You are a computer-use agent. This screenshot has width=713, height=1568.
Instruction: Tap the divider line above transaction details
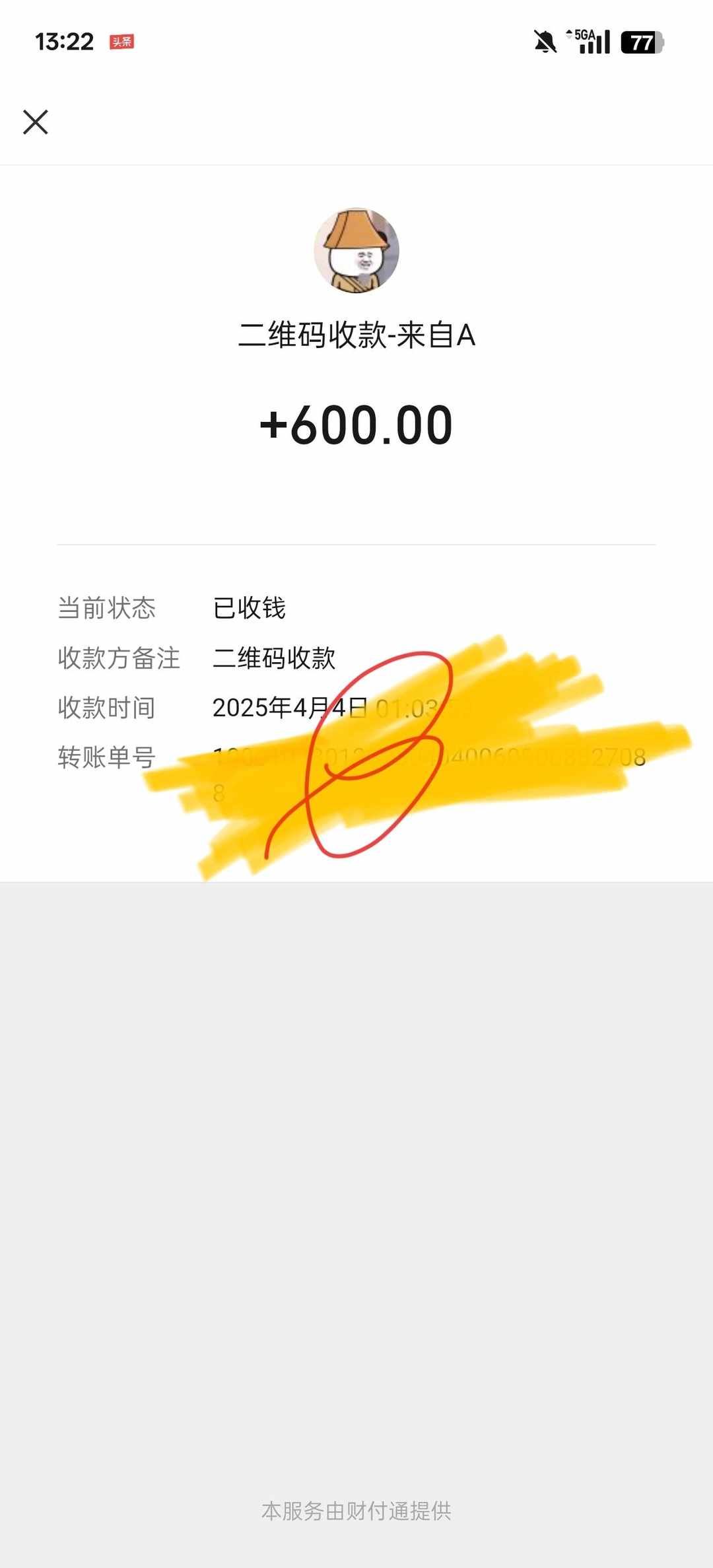(x=356, y=544)
